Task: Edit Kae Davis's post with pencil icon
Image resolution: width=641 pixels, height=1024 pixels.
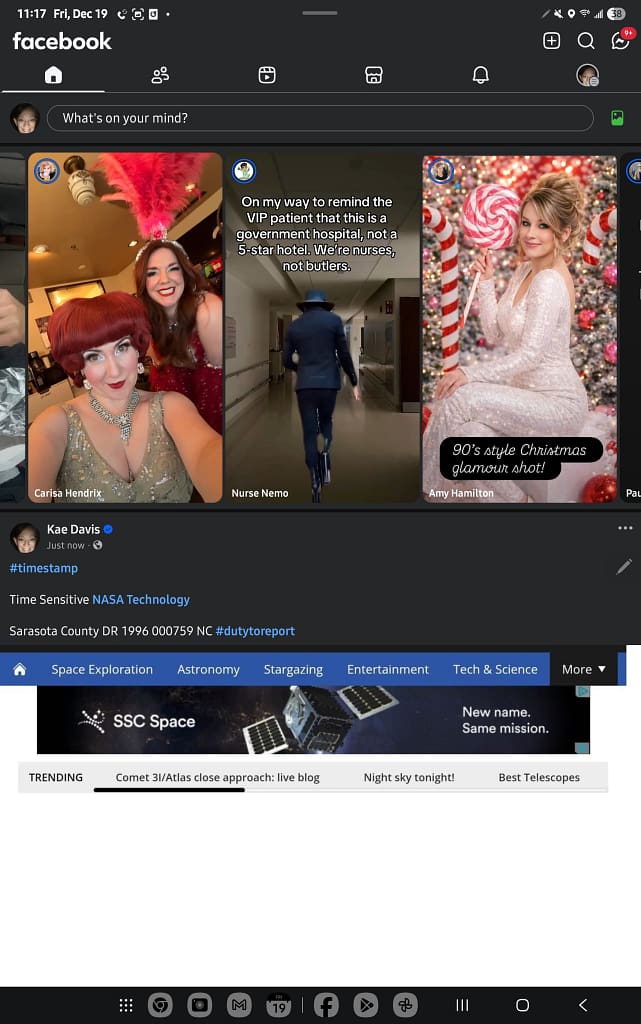Action: 624,567
